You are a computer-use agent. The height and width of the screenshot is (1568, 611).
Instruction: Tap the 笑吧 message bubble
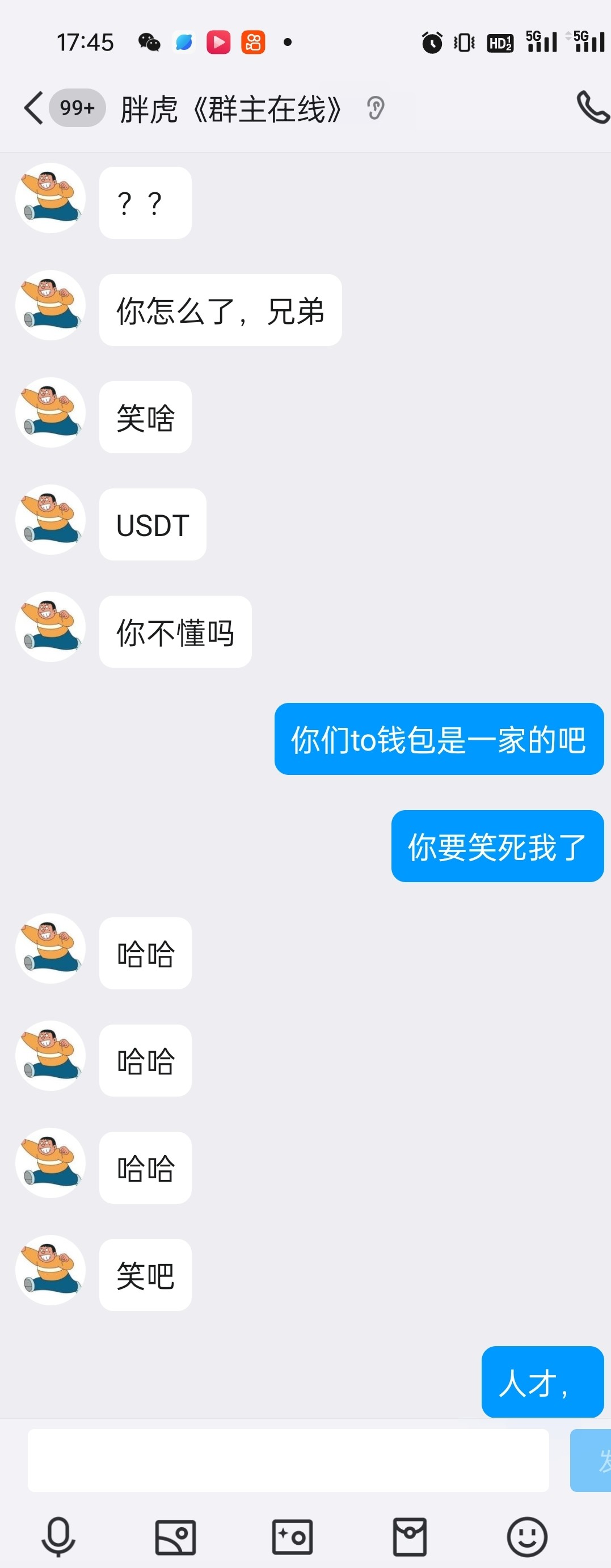point(145,1275)
